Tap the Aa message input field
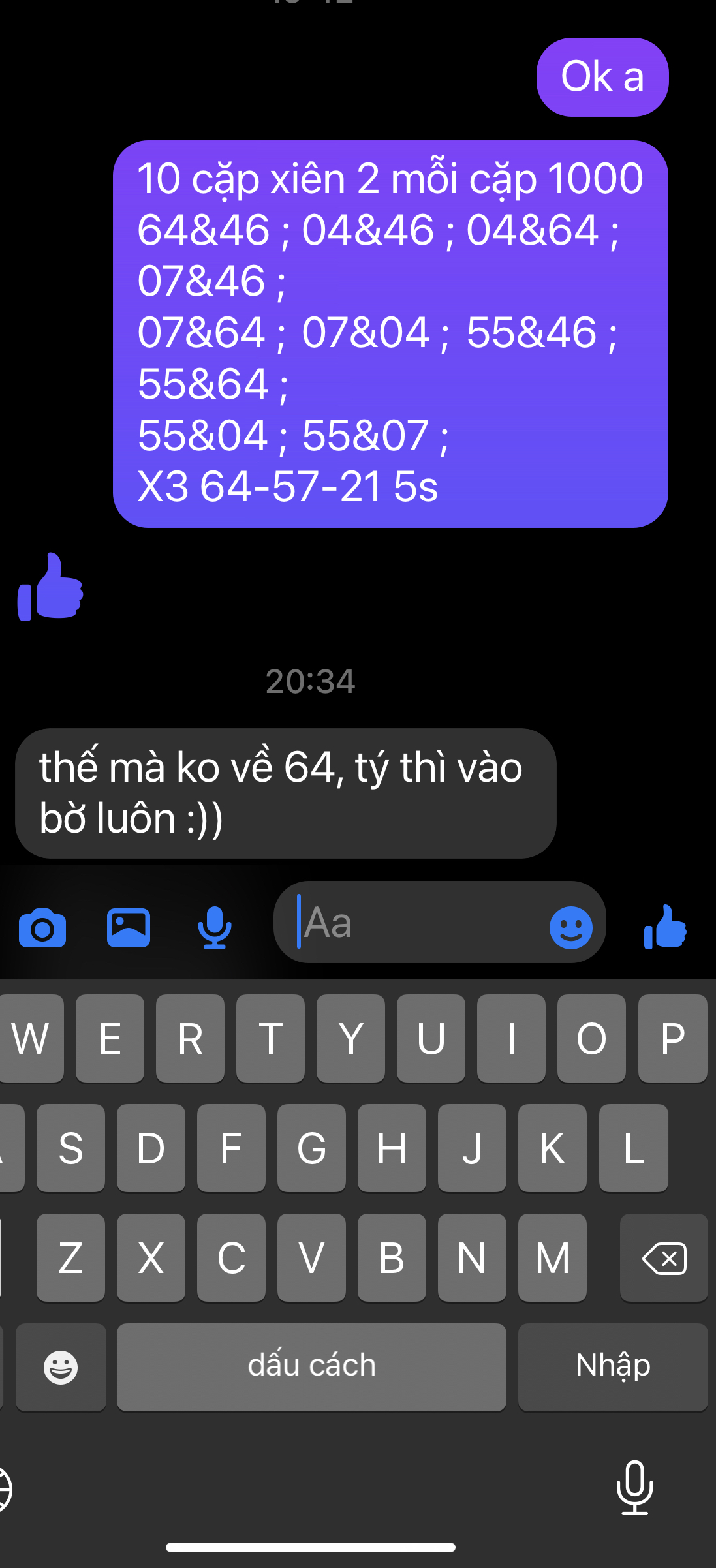The width and height of the screenshot is (716, 1568). [x=418, y=922]
